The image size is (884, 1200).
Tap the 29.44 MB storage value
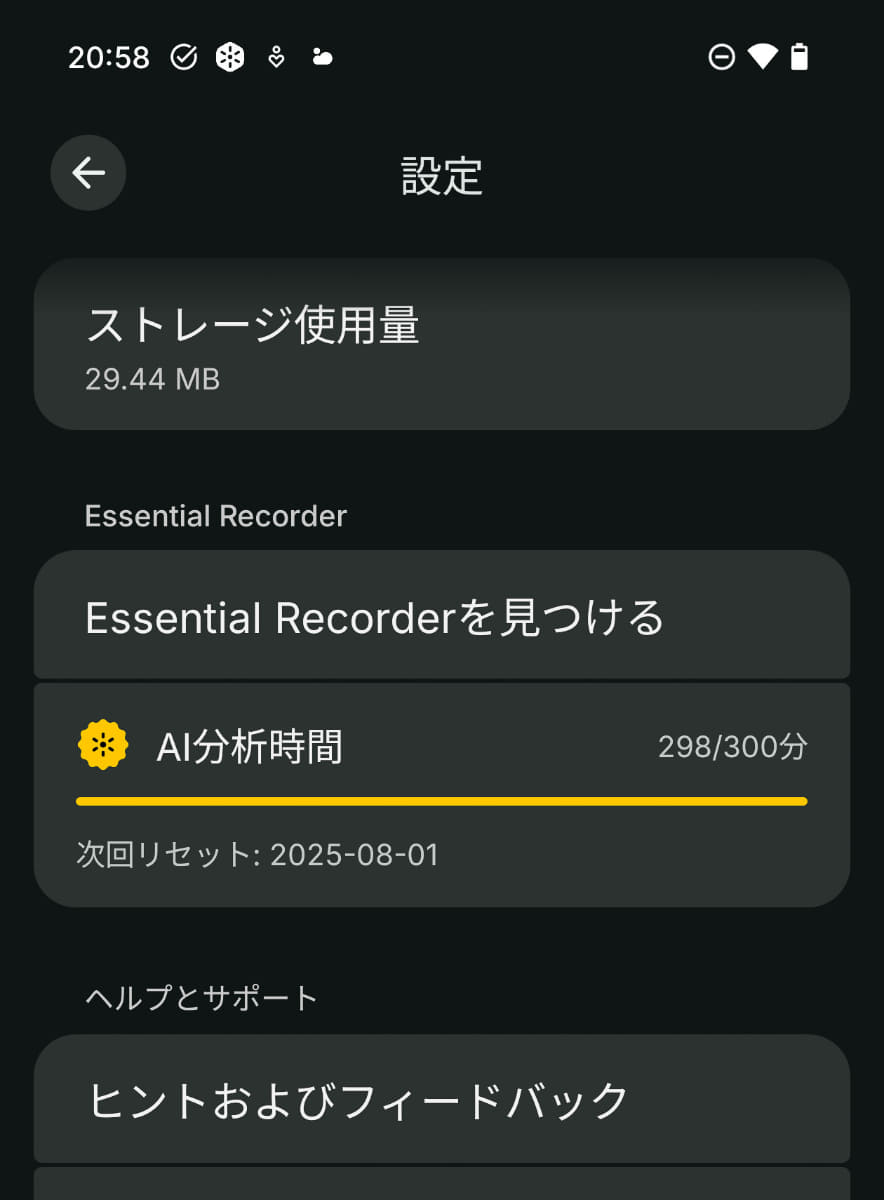(x=153, y=380)
